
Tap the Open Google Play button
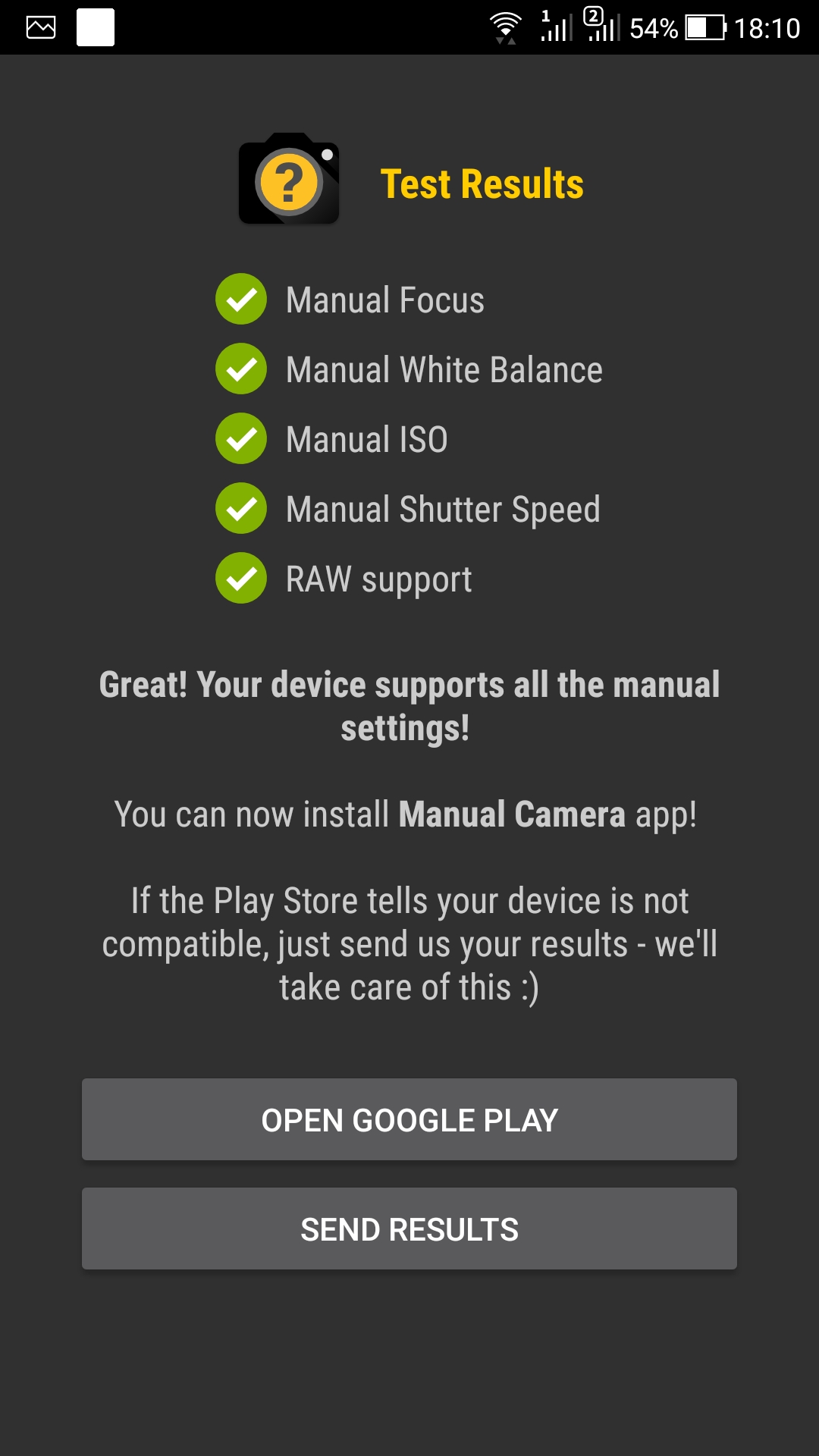(x=409, y=1119)
